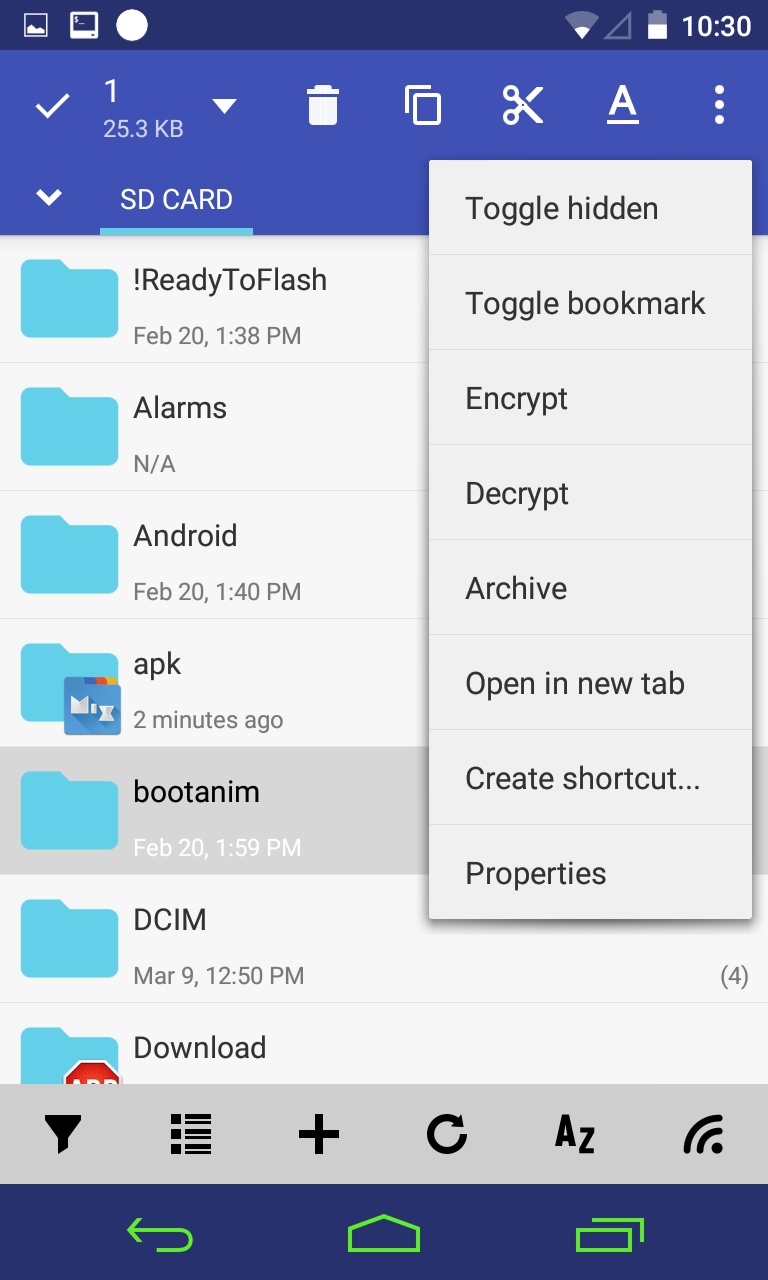
Task: Encrypt the selected folder
Action: (x=590, y=398)
